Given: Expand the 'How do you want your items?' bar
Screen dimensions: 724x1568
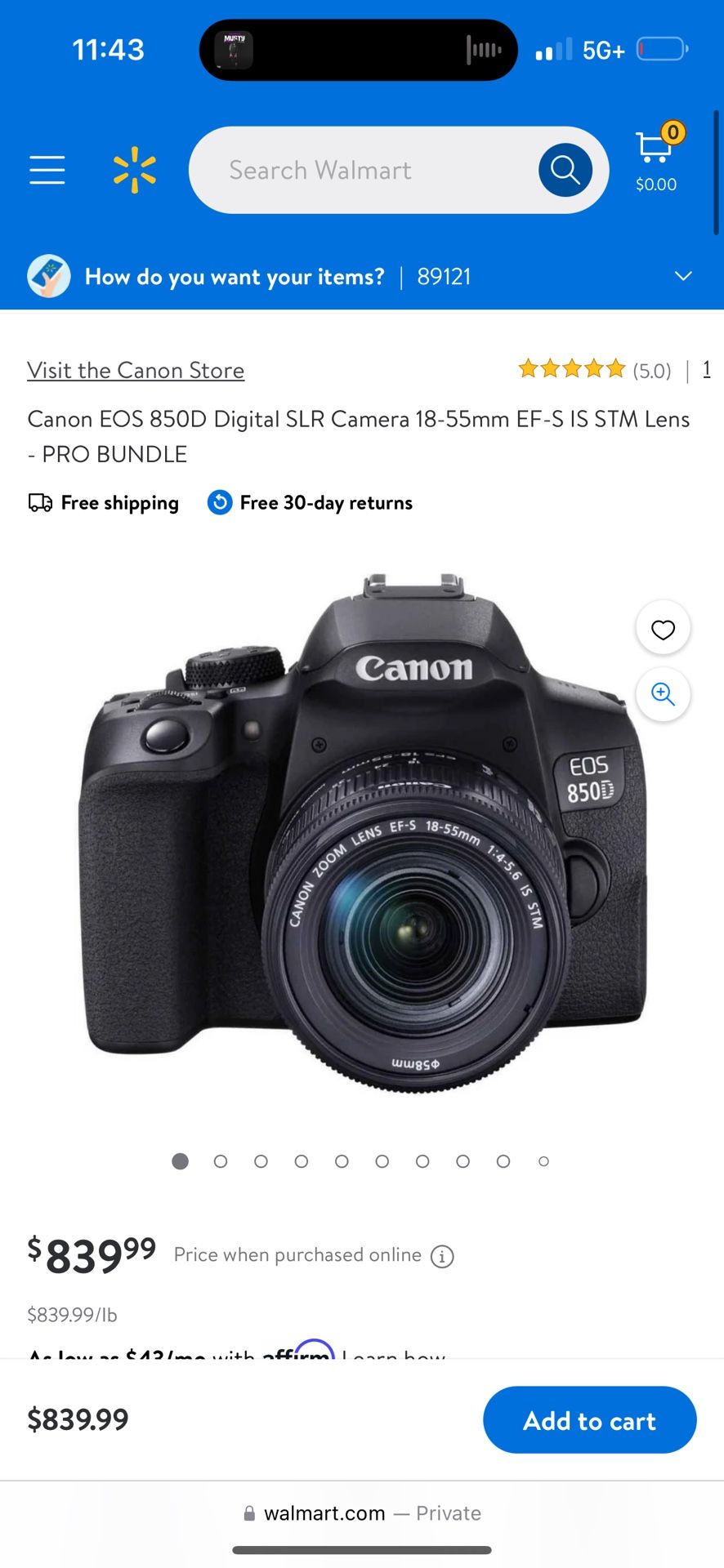Looking at the screenshot, I should [683, 276].
